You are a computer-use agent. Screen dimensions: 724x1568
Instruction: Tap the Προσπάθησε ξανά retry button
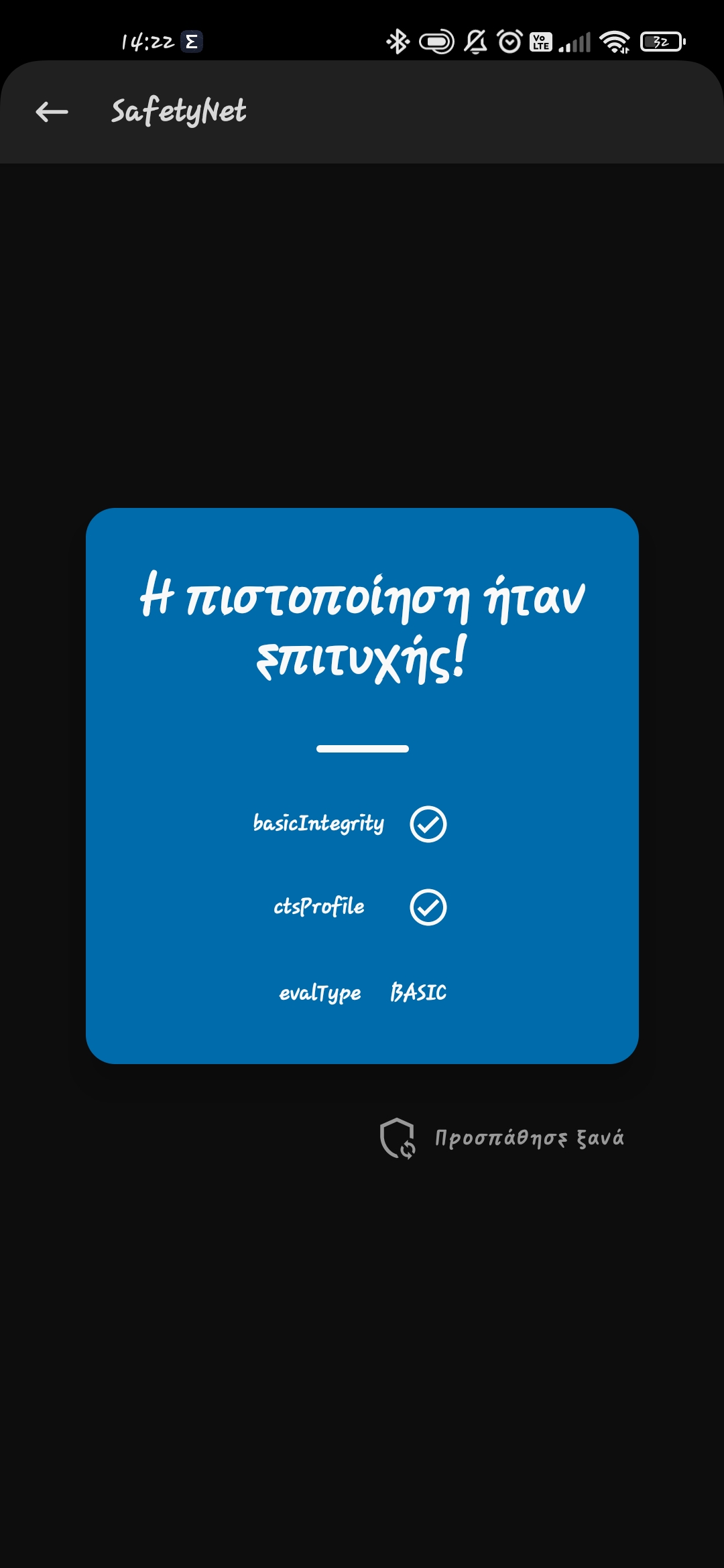tap(503, 1138)
